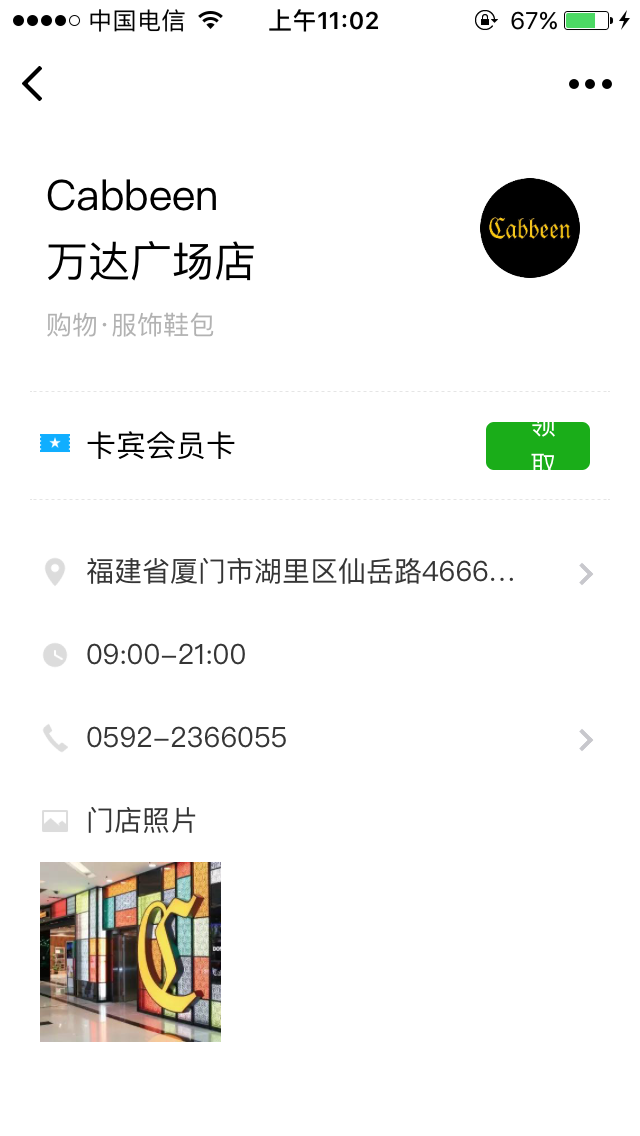Viewport: 640px width, 1136px height.
Task: Tap the green 领取 button for 卡宾会员卡
Action: pyautogui.click(x=537, y=446)
